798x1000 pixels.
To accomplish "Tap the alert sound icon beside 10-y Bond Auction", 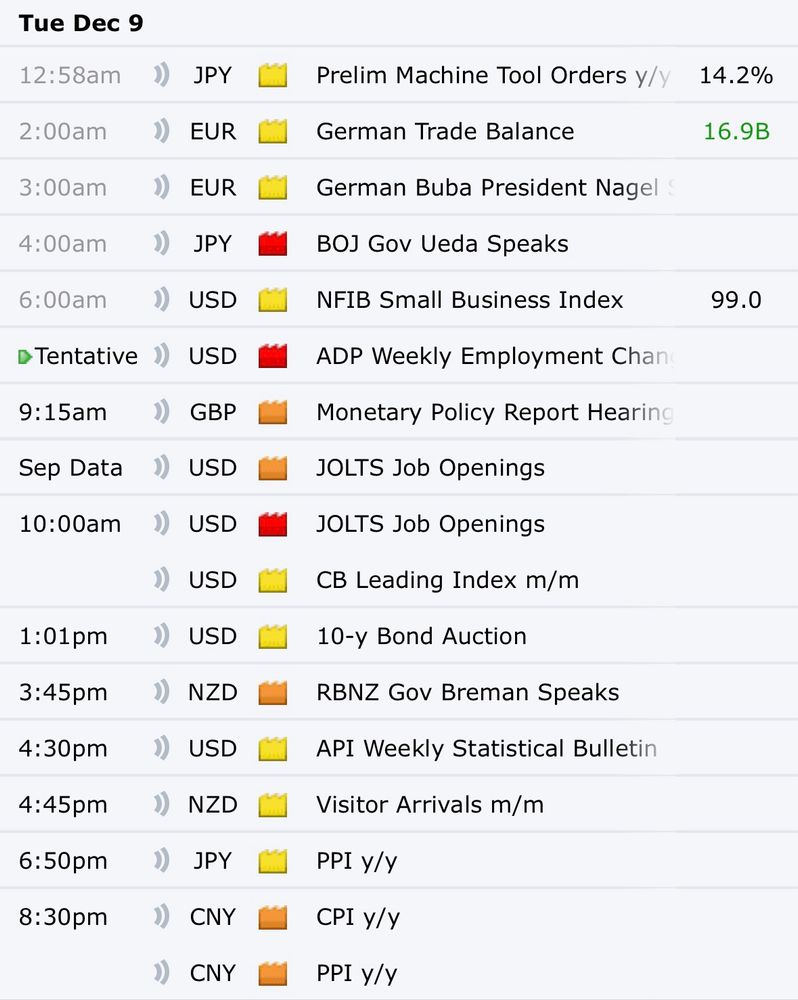I will [161, 636].
